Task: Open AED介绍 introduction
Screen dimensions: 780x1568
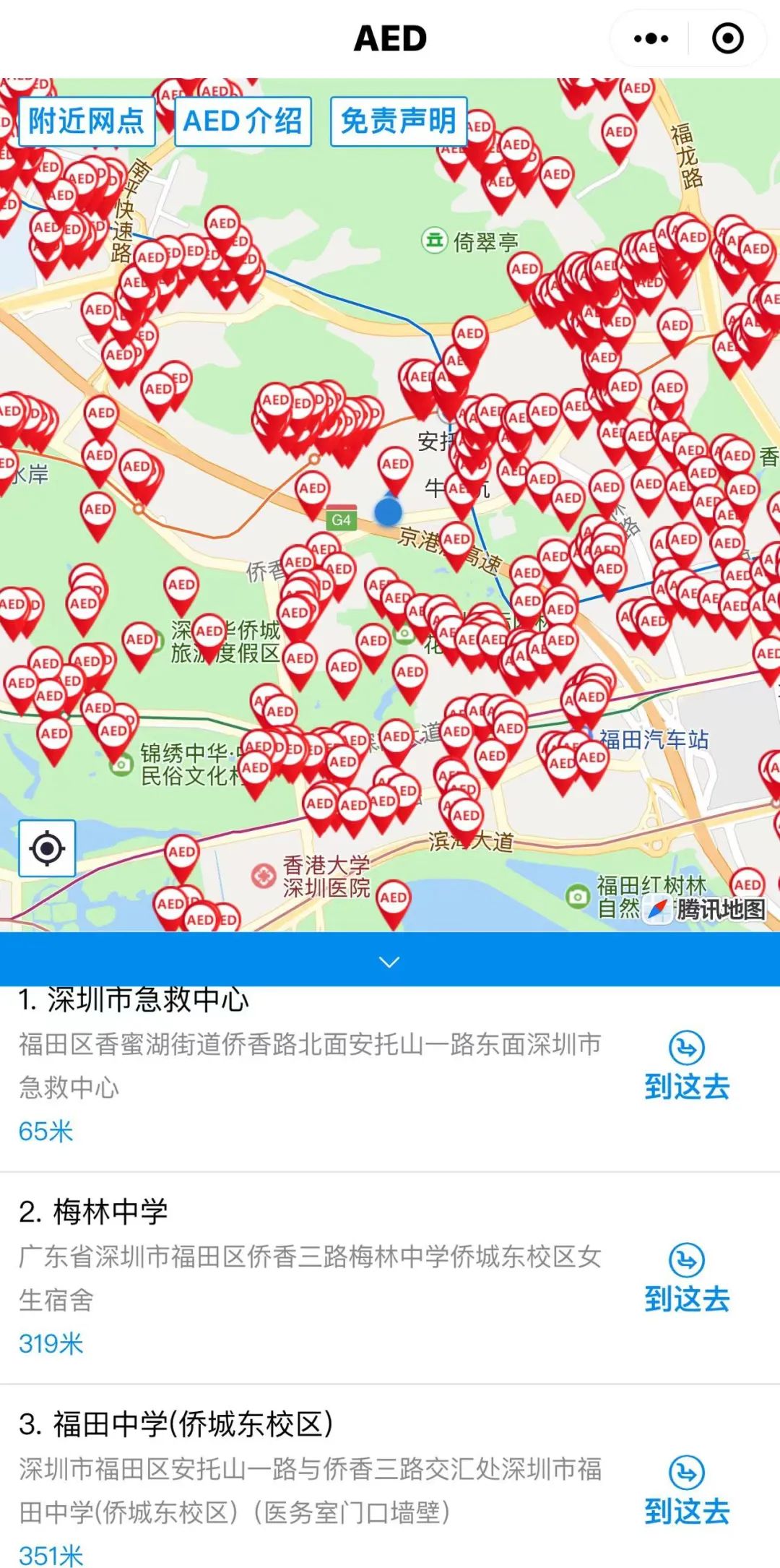Action: coord(243,121)
